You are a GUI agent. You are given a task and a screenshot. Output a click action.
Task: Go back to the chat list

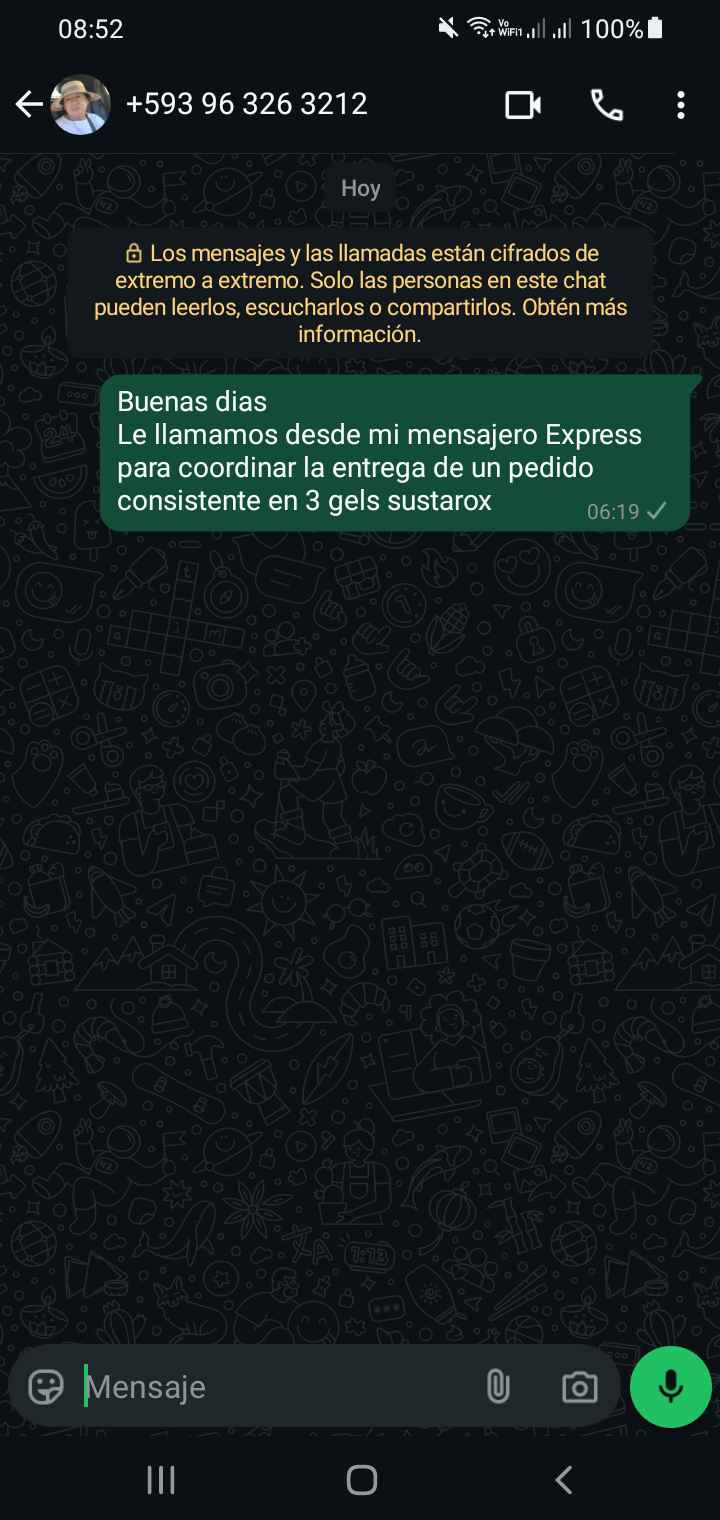click(x=29, y=104)
